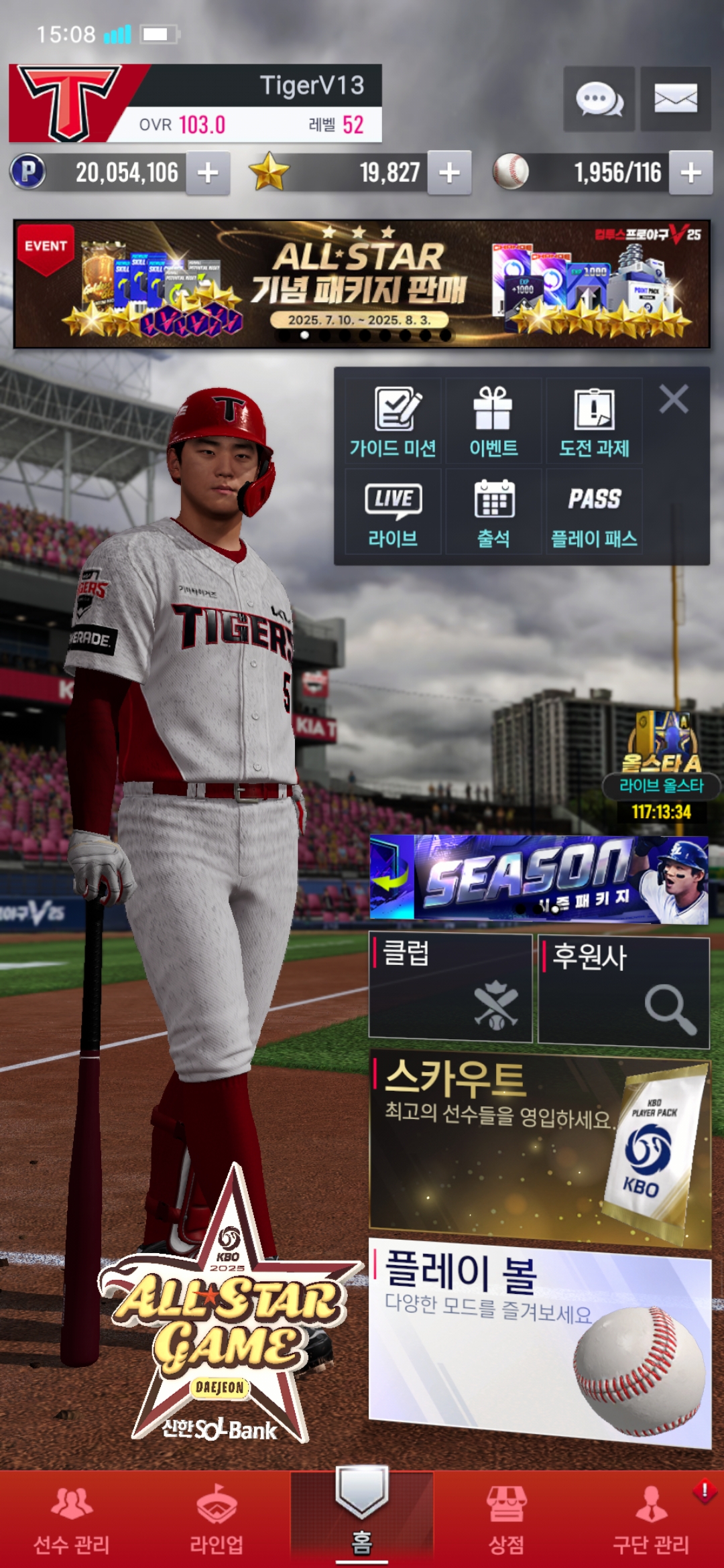
Task: Open 라이브 from the quick menu
Action: (x=393, y=511)
